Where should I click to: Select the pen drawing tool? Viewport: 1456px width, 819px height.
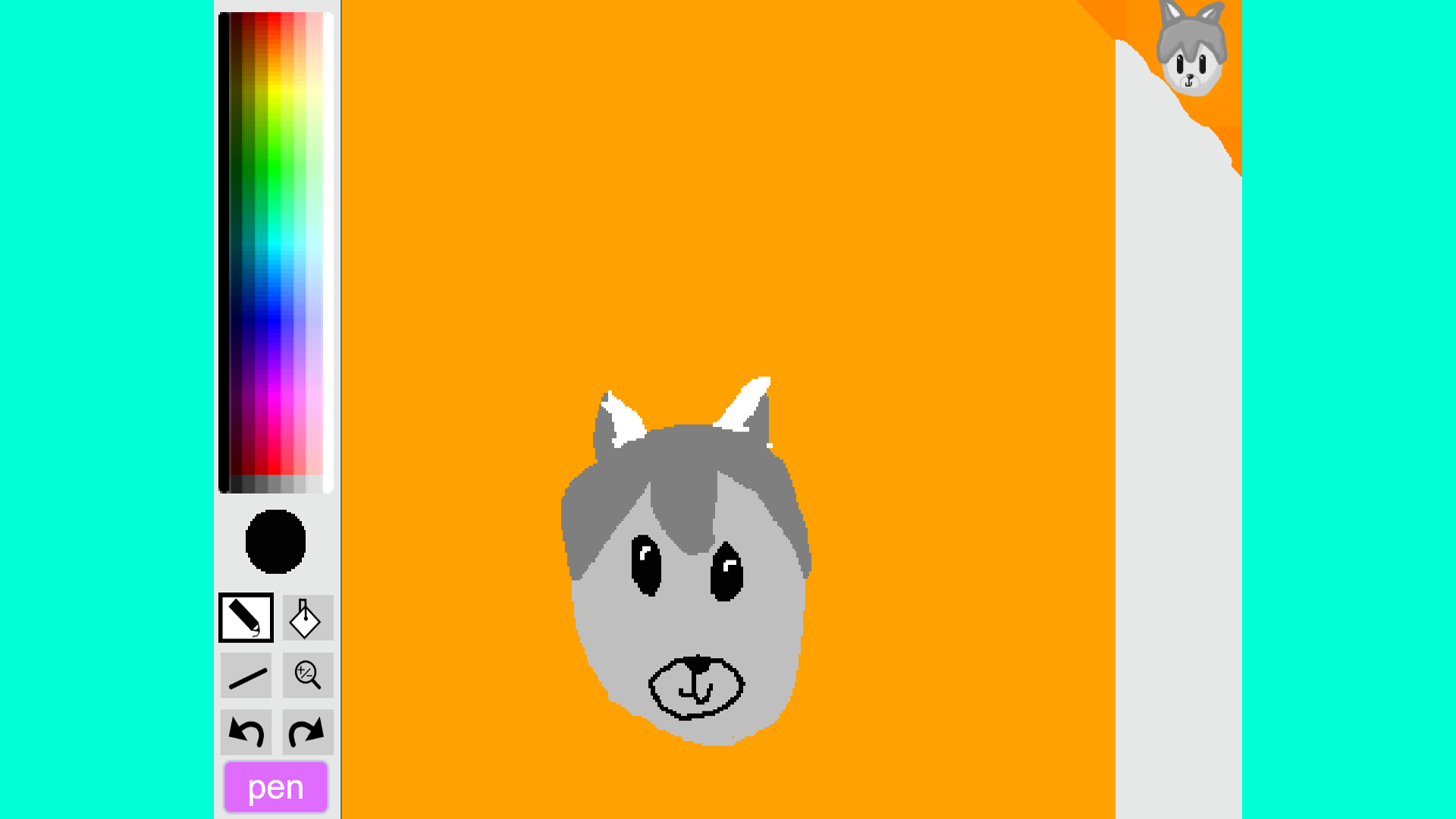(x=246, y=618)
